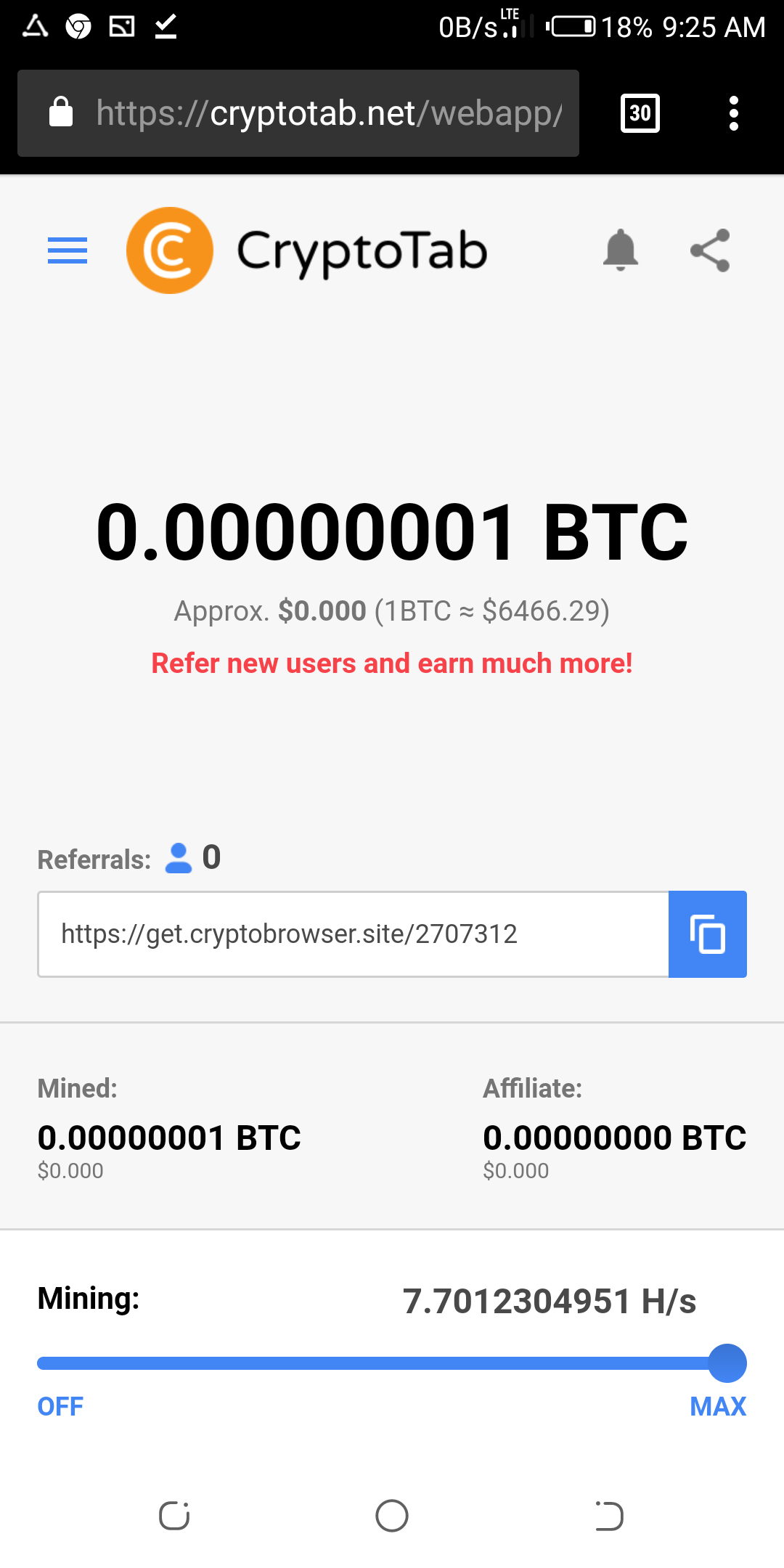The image size is (784, 1568).
Task: Set mining to OFF
Action: [x=60, y=1406]
